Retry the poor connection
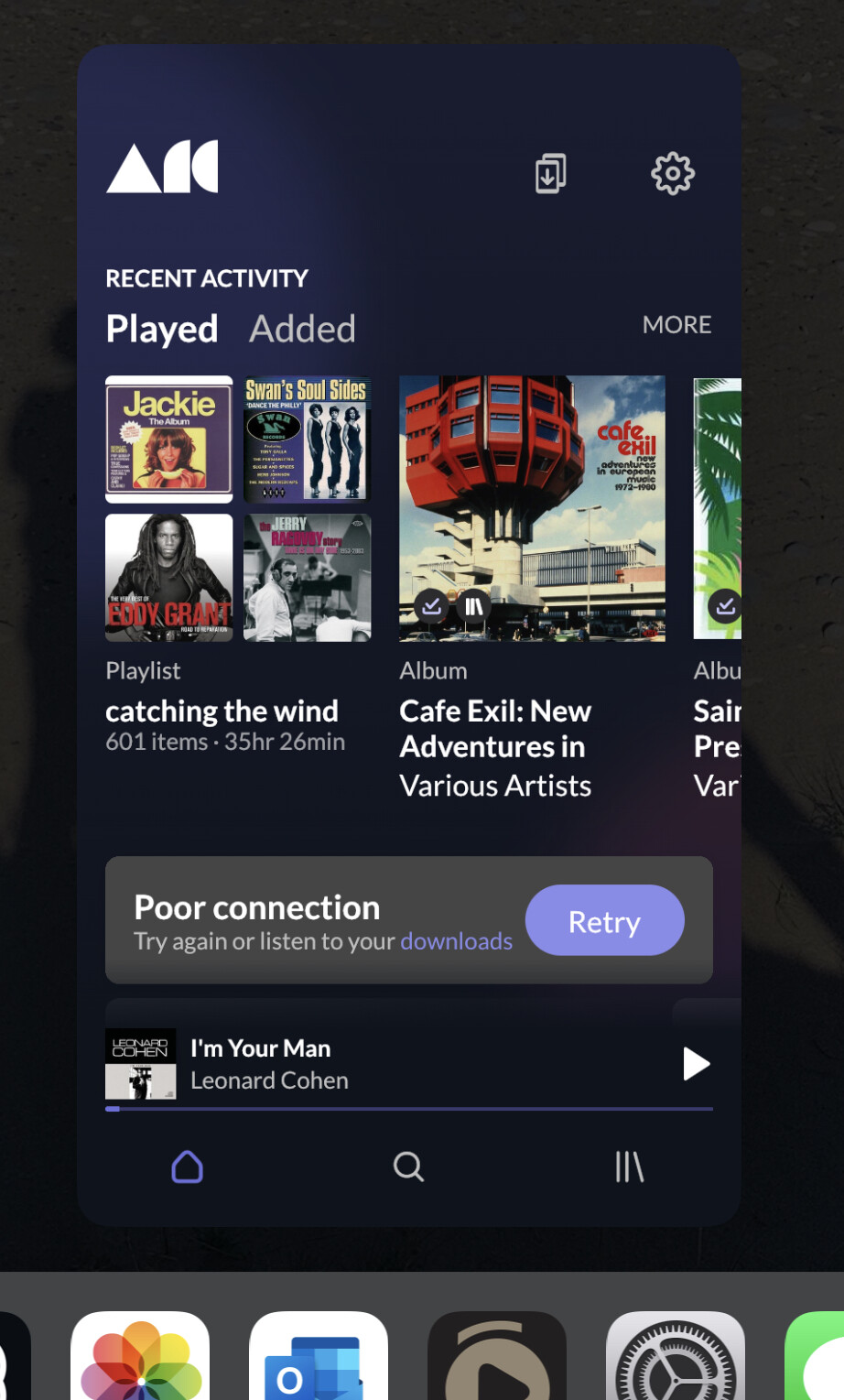This screenshot has height=1400, width=844. [x=604, y=921]
